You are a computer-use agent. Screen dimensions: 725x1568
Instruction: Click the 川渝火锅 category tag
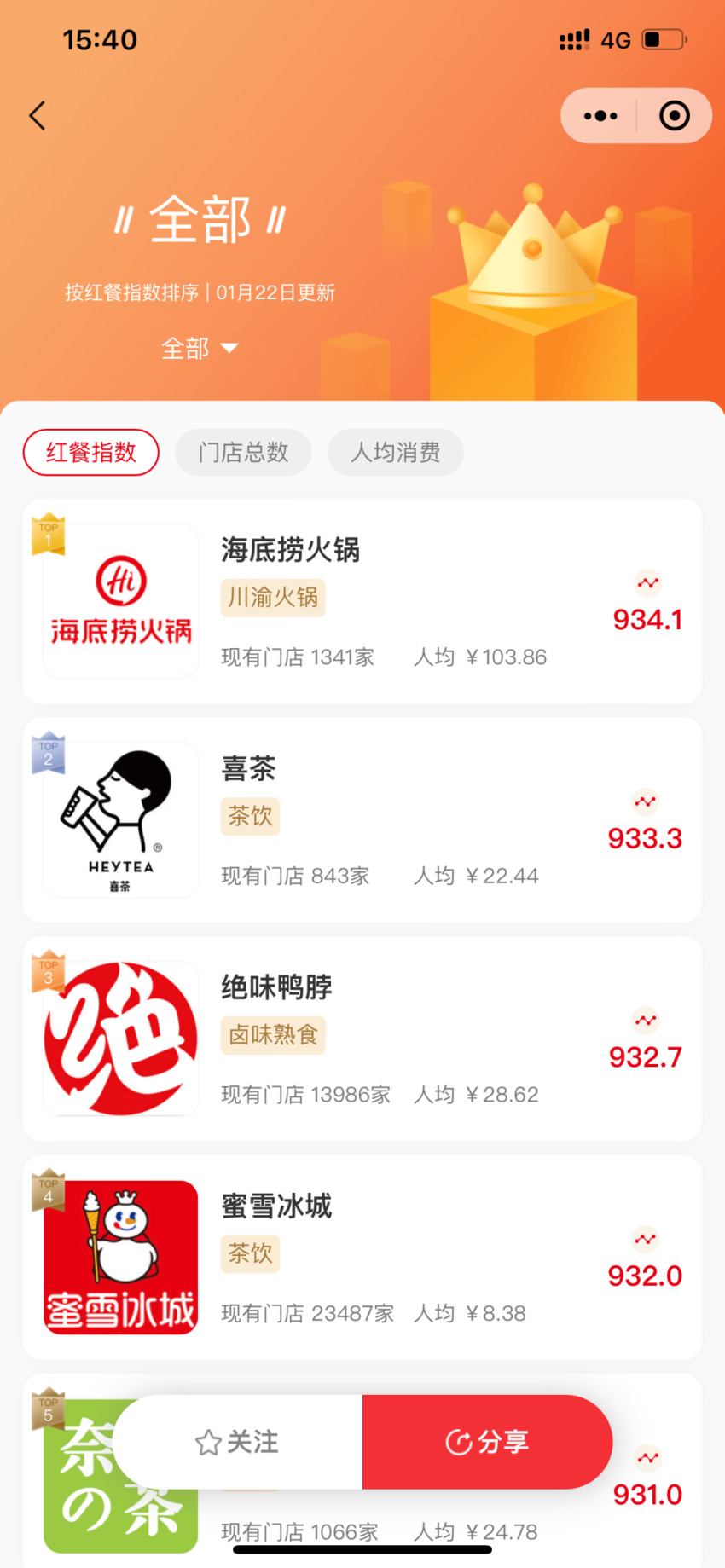pyautogui.click(x=272, y=598)
